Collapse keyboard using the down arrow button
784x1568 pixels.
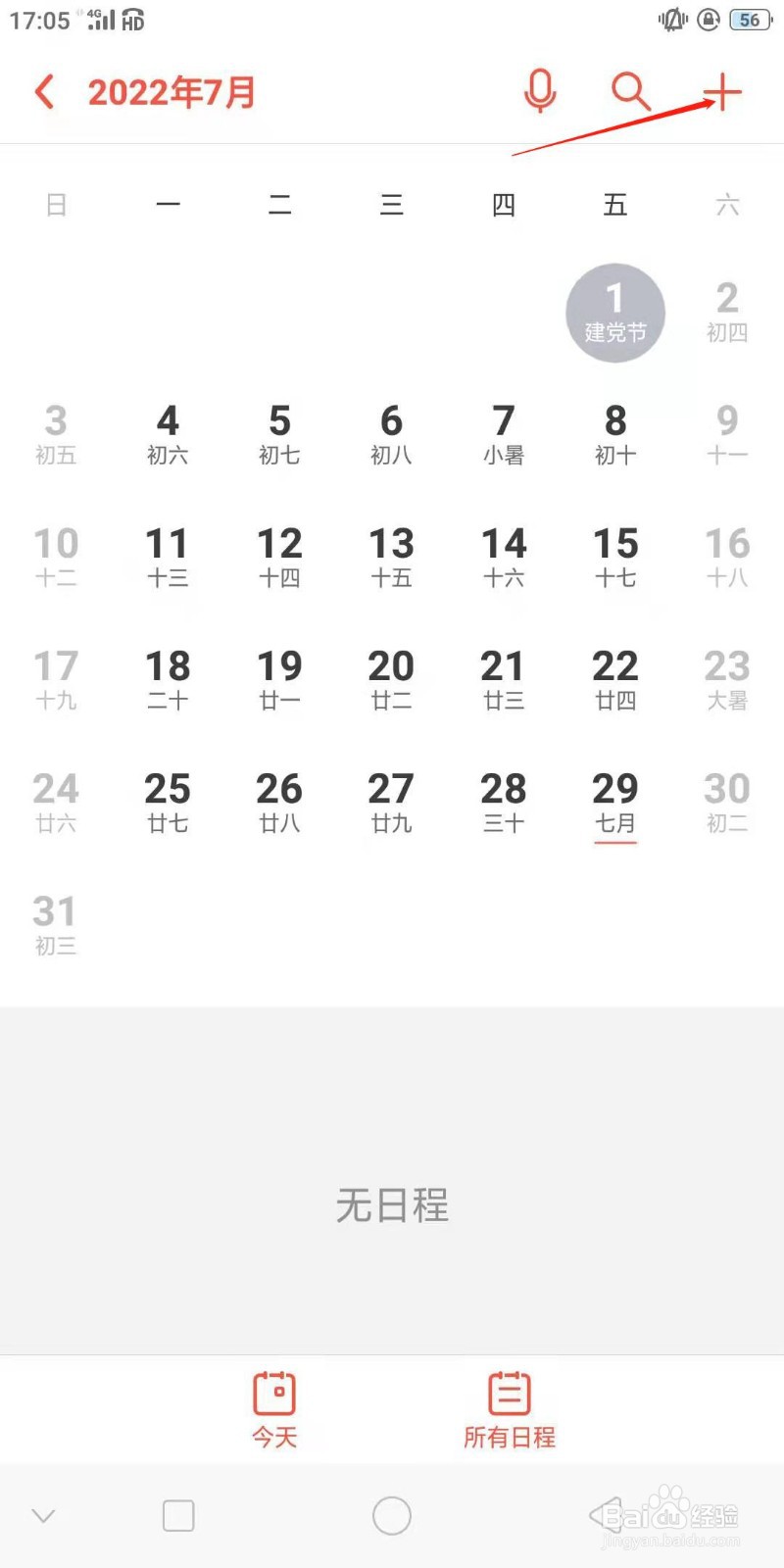pos(43,1514)
